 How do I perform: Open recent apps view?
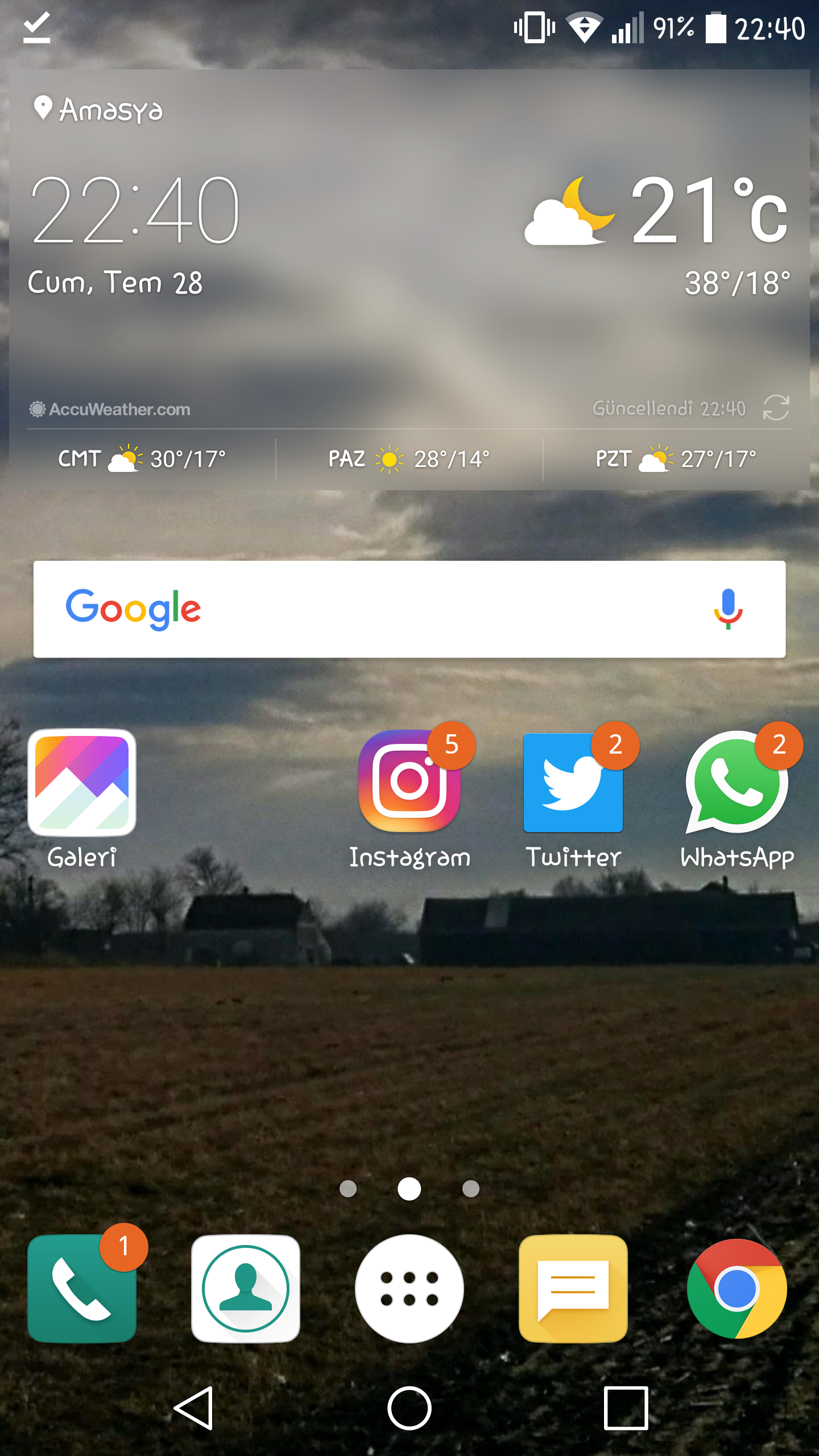tap(626, 1408)
